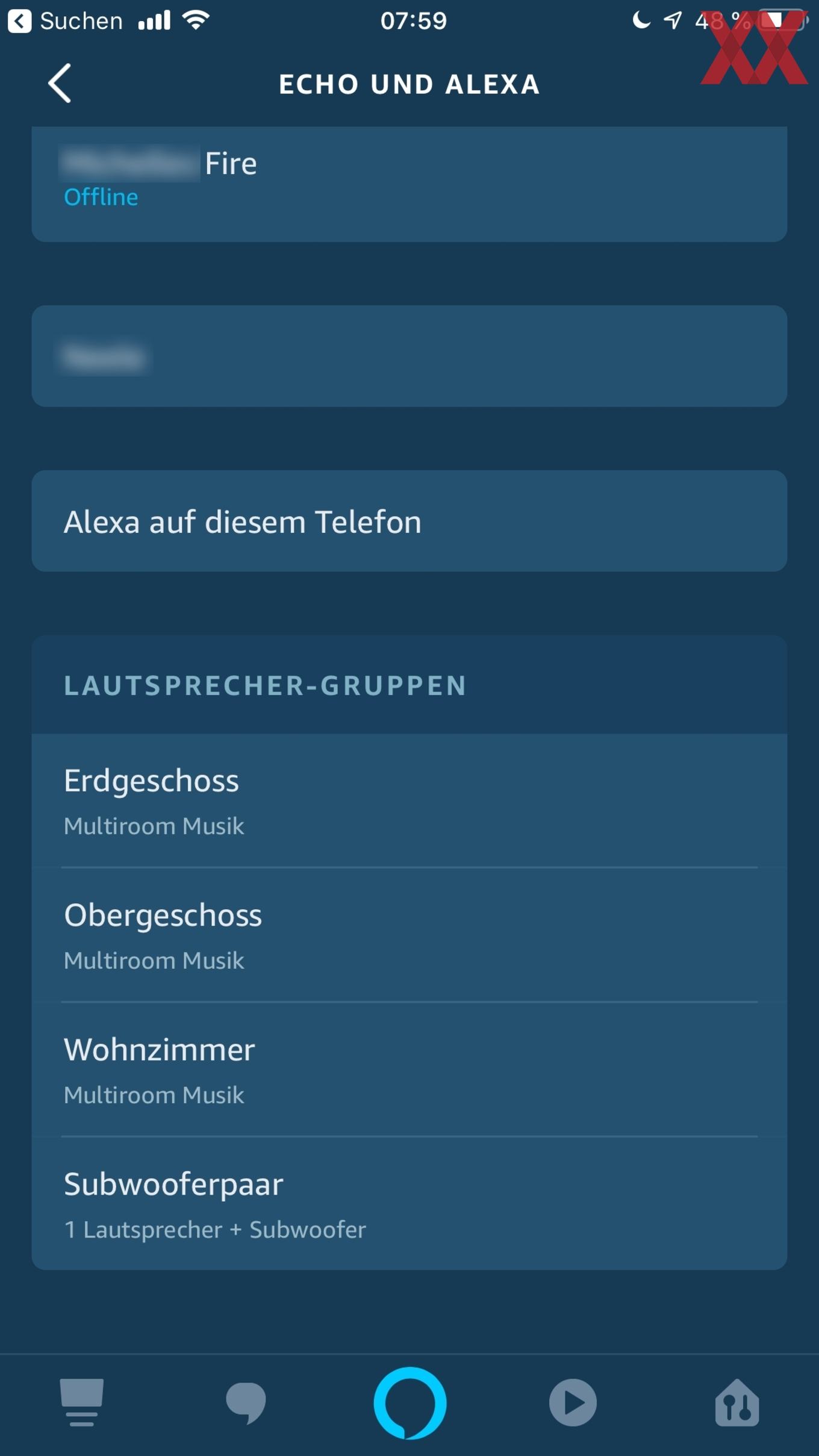This screenshot has width=819, height=1456.
Task: Switch to the Home tab
Action: coord(82,1402)
